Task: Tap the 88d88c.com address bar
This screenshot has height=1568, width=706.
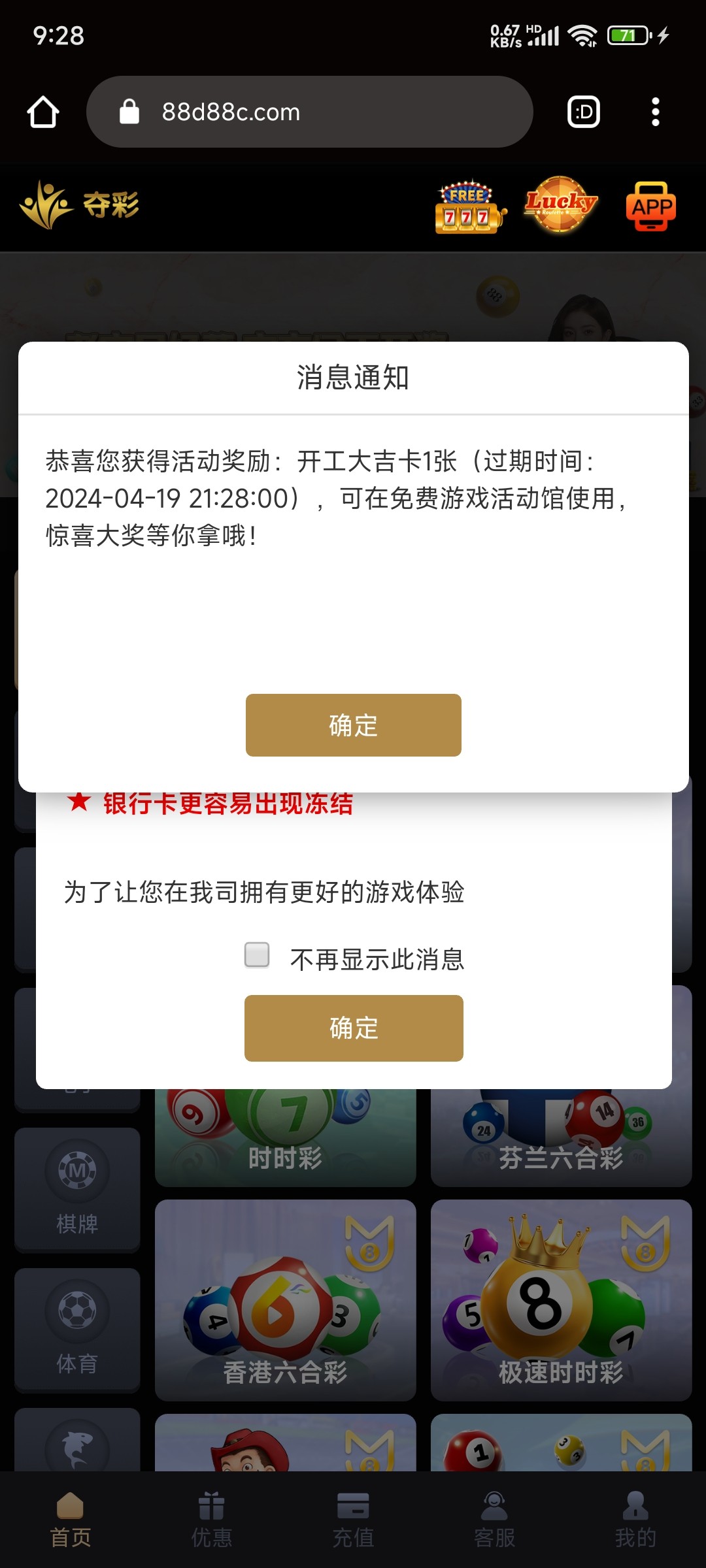Action: (309, 112)
